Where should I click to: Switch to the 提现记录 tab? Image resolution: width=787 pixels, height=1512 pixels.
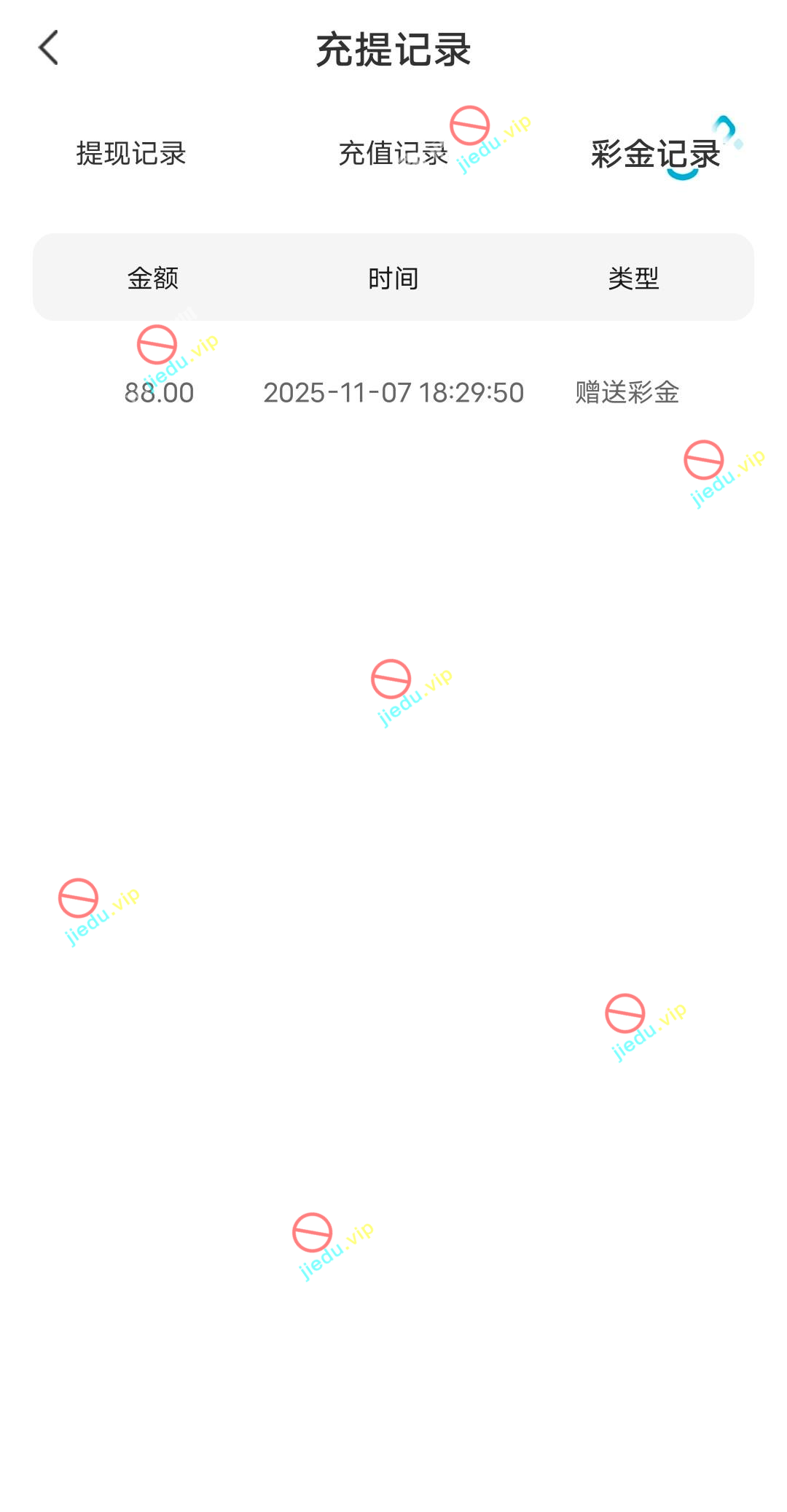click(131, 154)
